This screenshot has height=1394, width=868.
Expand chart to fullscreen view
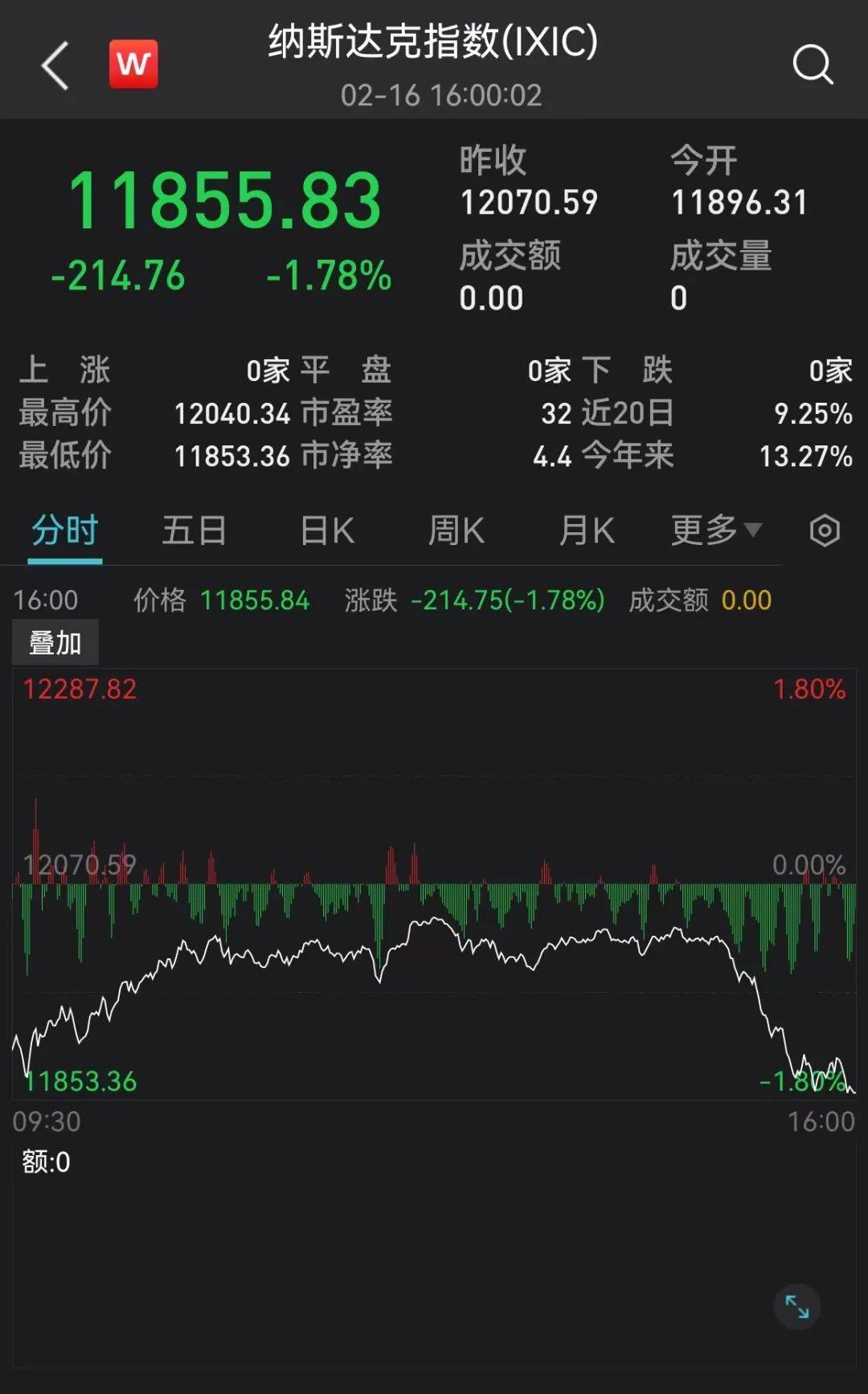[x=796, y=1306]
